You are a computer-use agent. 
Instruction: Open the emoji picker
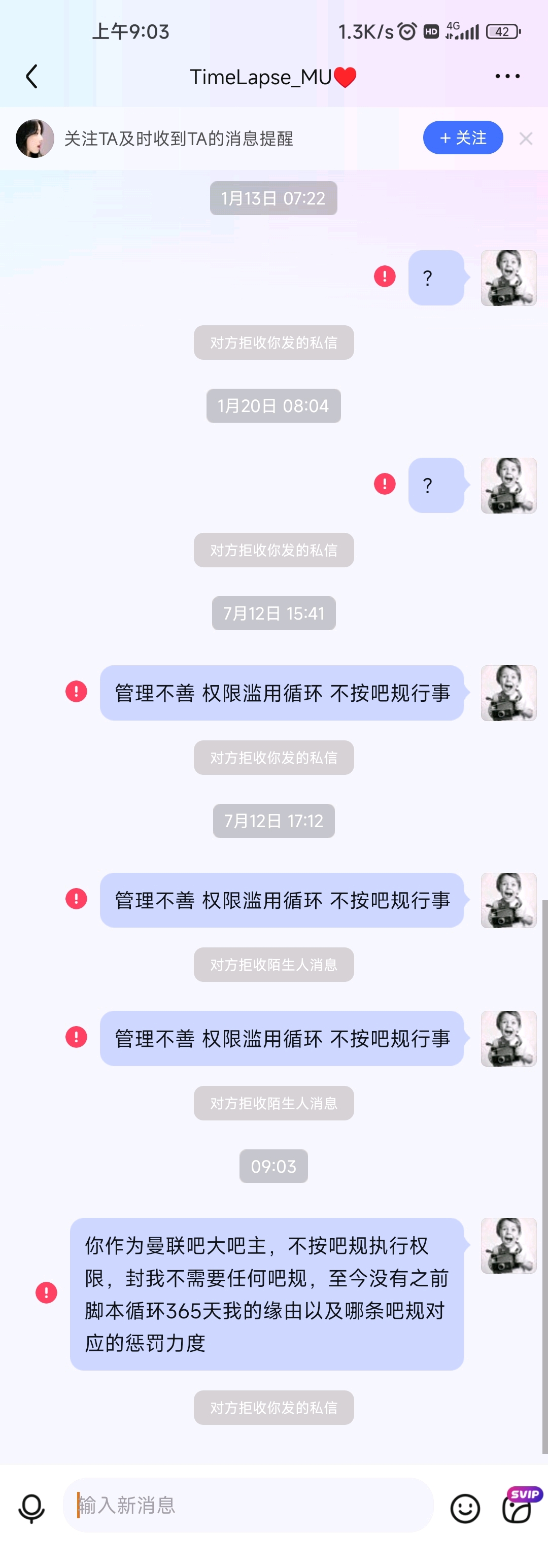465,1508
